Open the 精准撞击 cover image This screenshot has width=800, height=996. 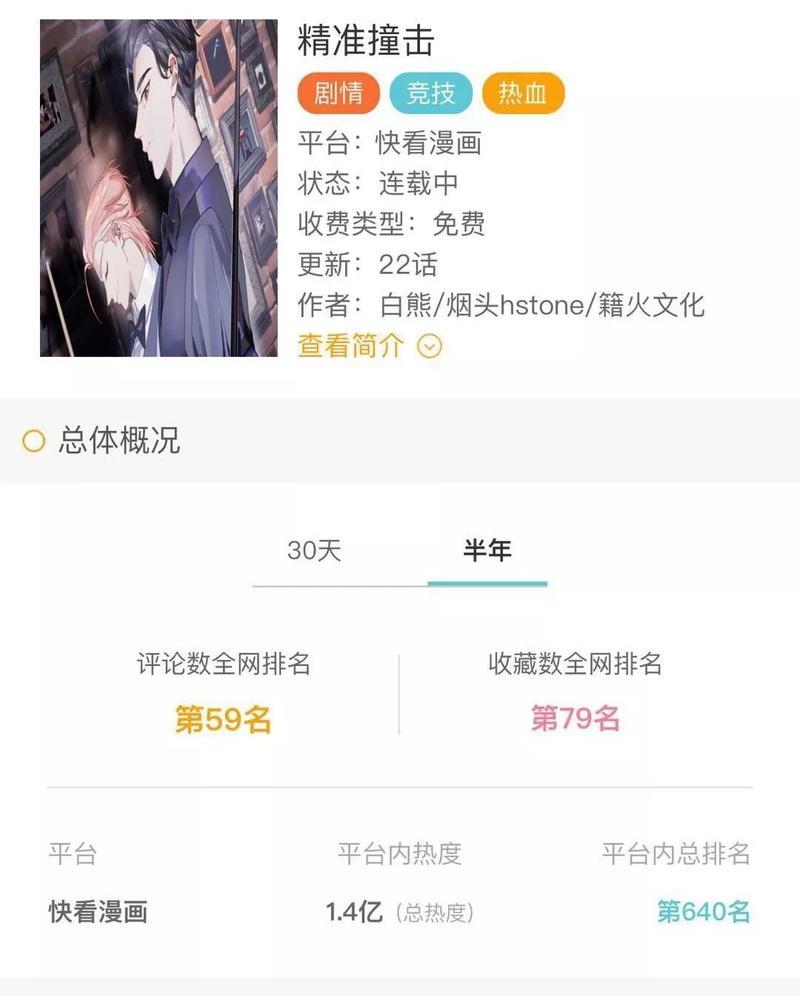click(159, 188)
